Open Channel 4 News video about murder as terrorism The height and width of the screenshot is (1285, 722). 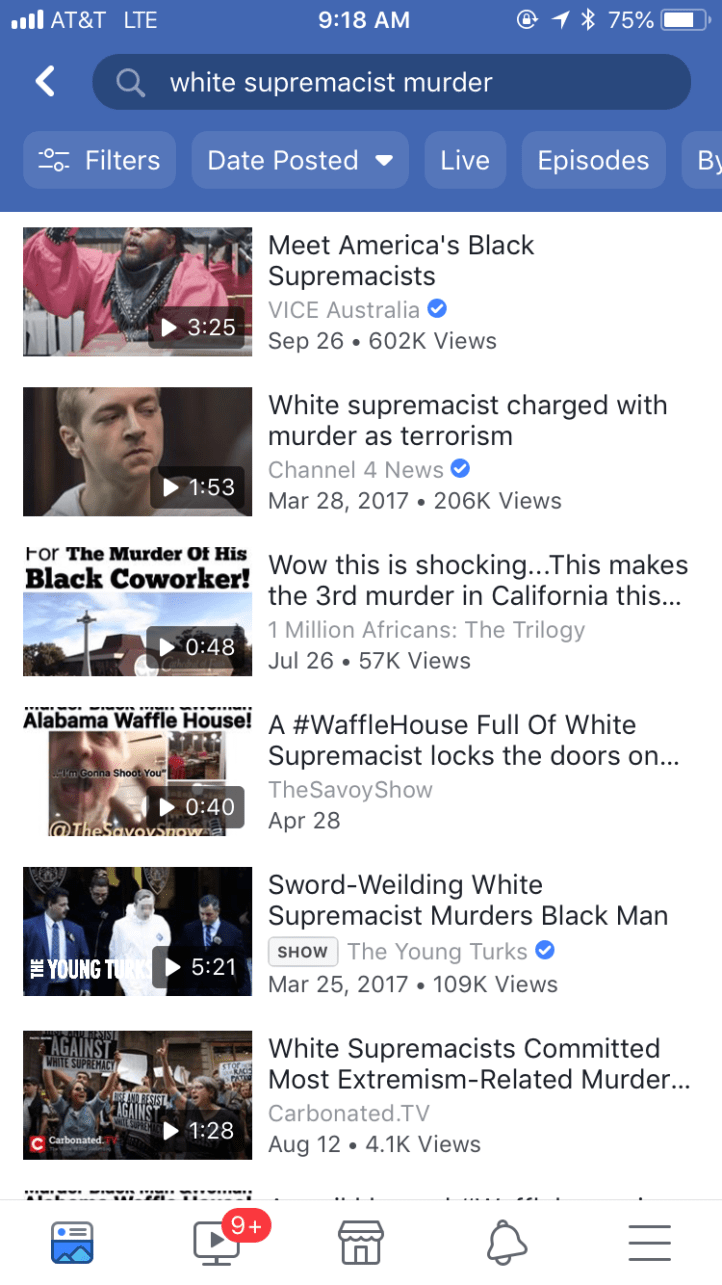(466, 421)
